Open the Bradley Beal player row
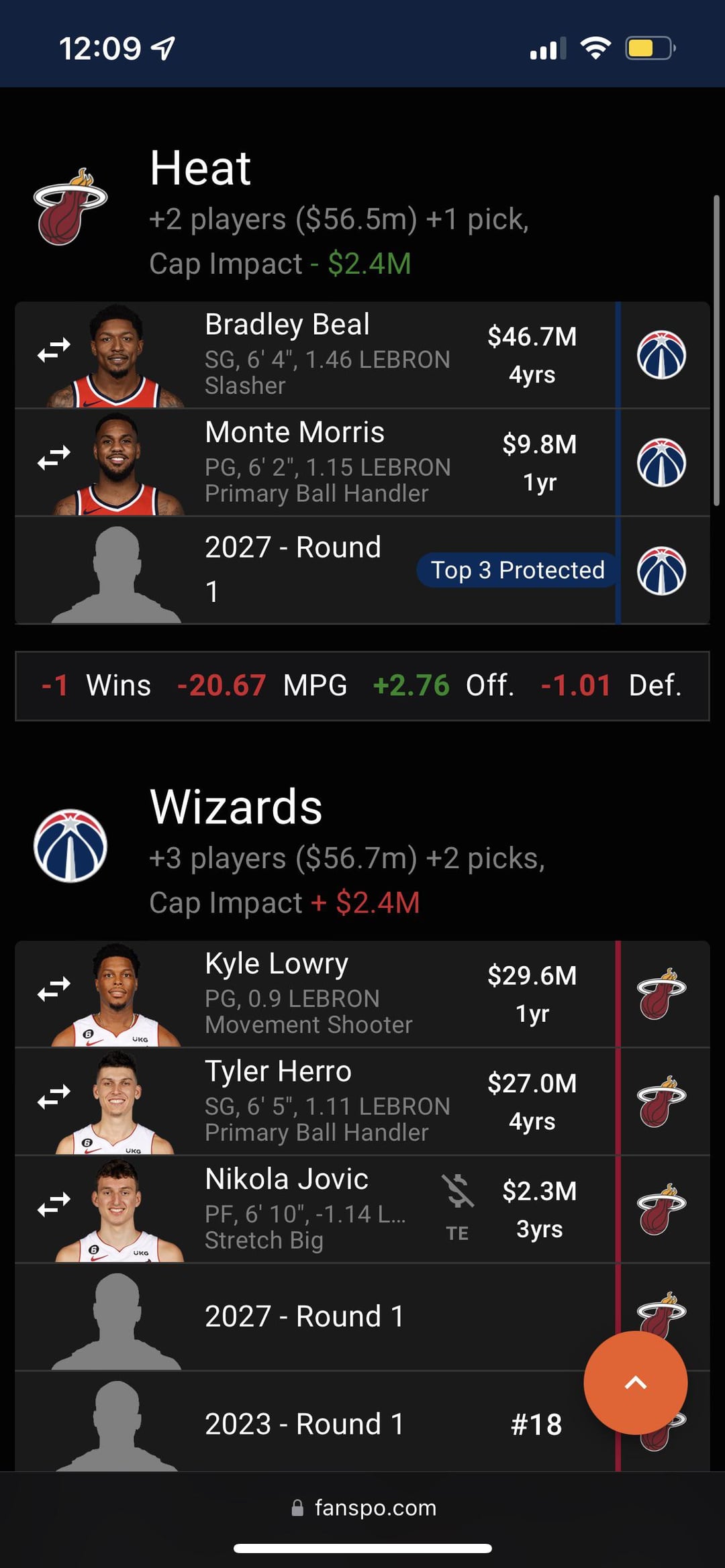This screenshot has width=725, height=1568. coord(327,354)
